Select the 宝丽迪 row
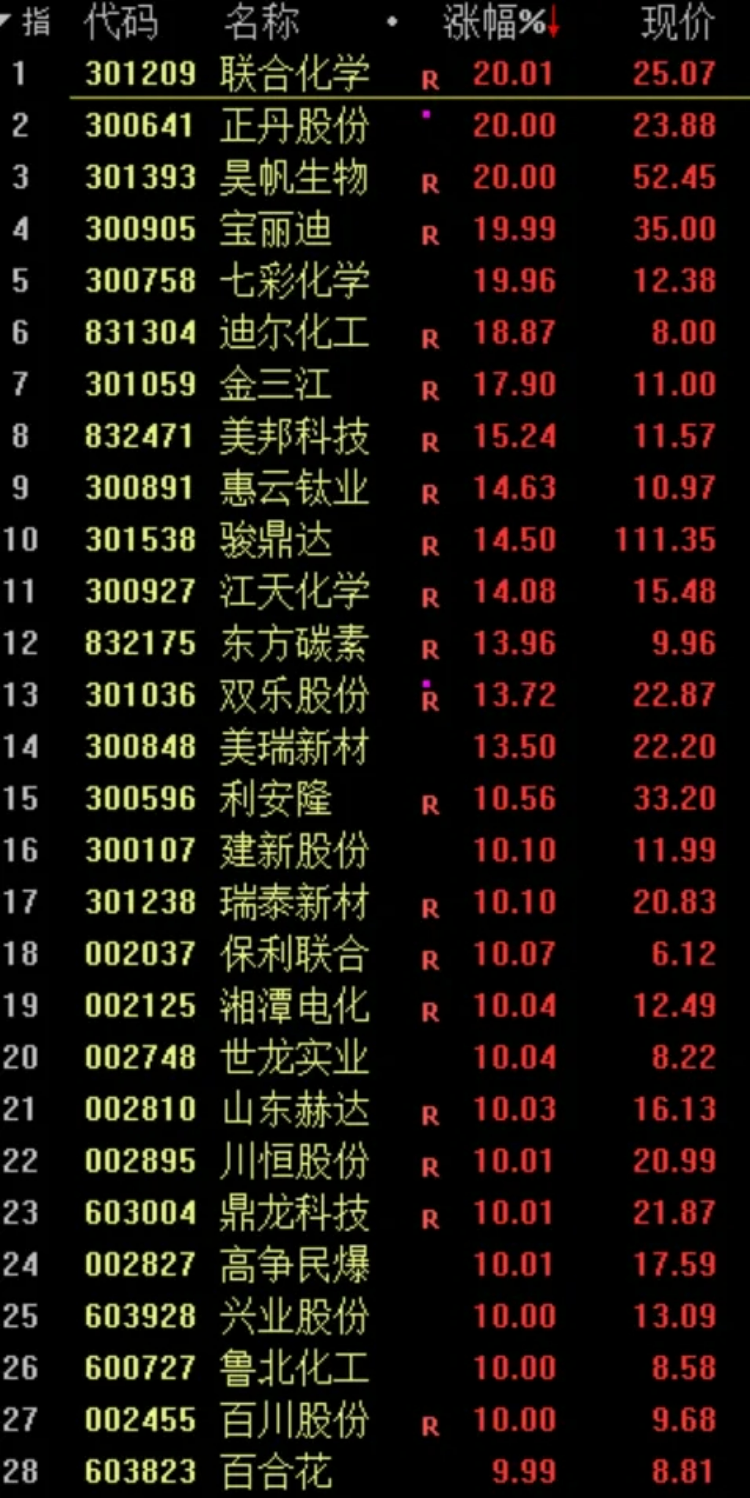The width and height of the screenshot is (750, 1498). (375, 230)
